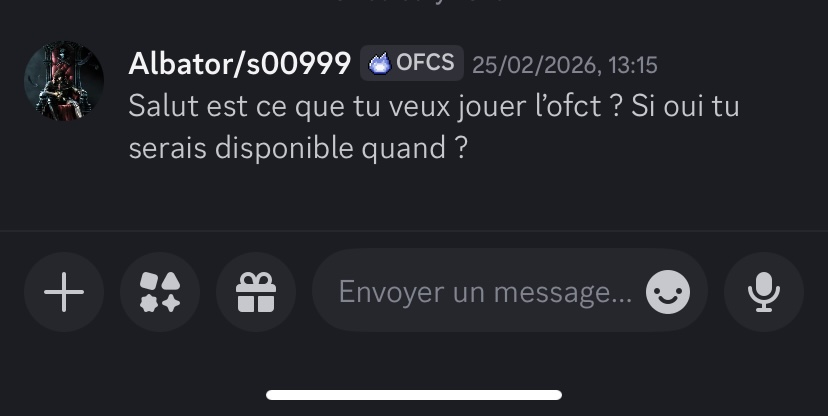Tap the 'Envoyer un message' text field

484,292
